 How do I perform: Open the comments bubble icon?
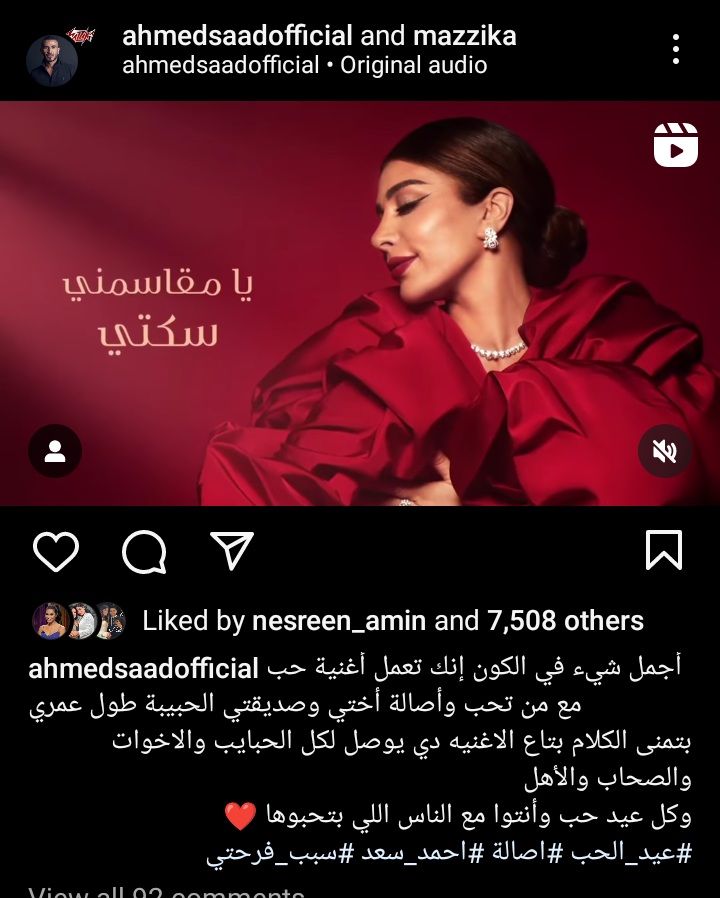144,551
